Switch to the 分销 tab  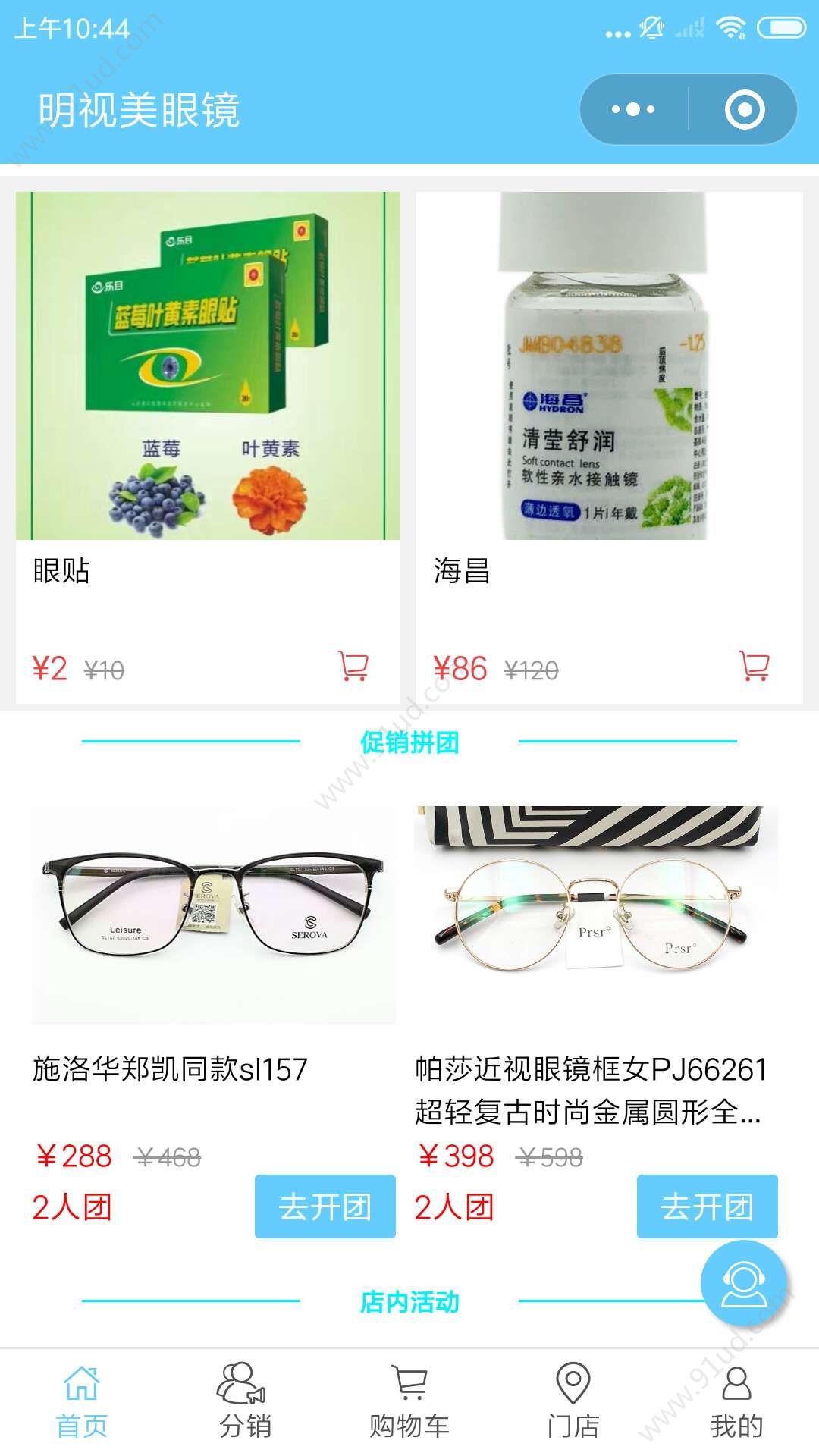click(246, 1401)
